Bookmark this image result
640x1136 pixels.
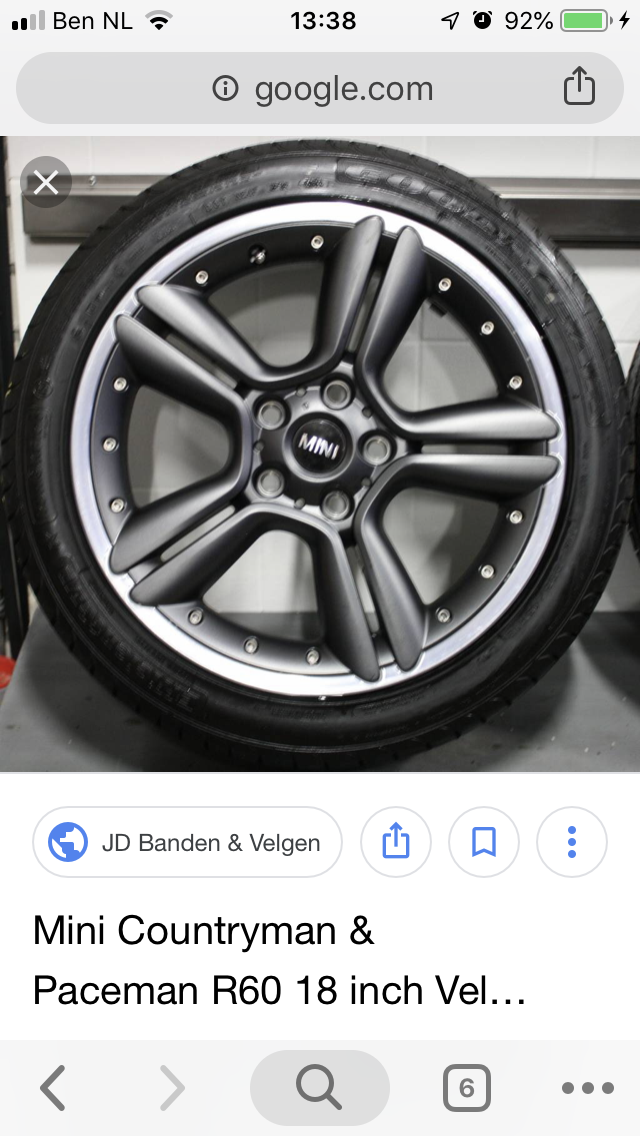tap(484, 842)
